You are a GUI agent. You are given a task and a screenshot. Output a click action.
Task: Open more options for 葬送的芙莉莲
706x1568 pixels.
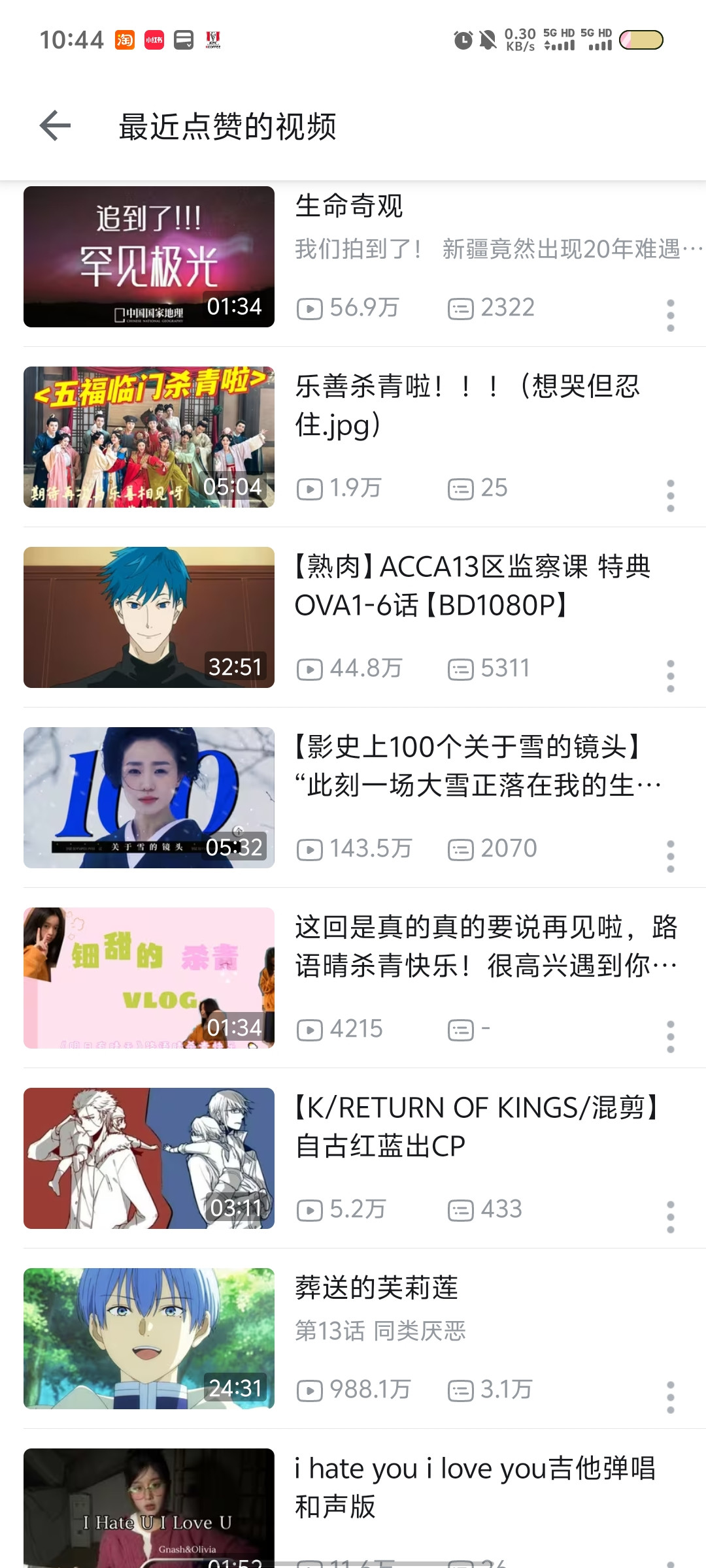[x=670, y=1397]
